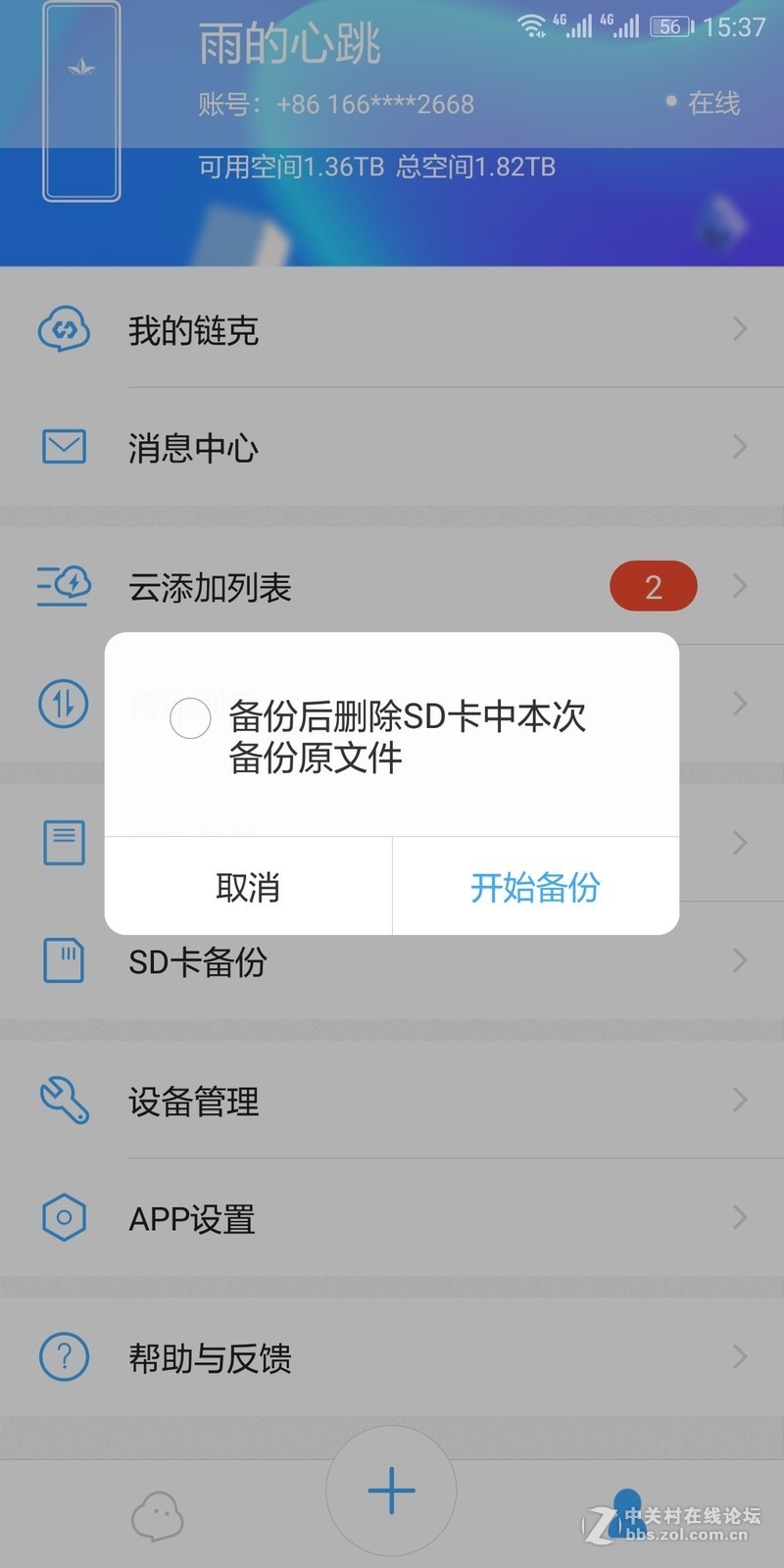This screenshot has width=784, height=1568.
Task: Click the red badge showing 2 pending items
Action: 653,585
